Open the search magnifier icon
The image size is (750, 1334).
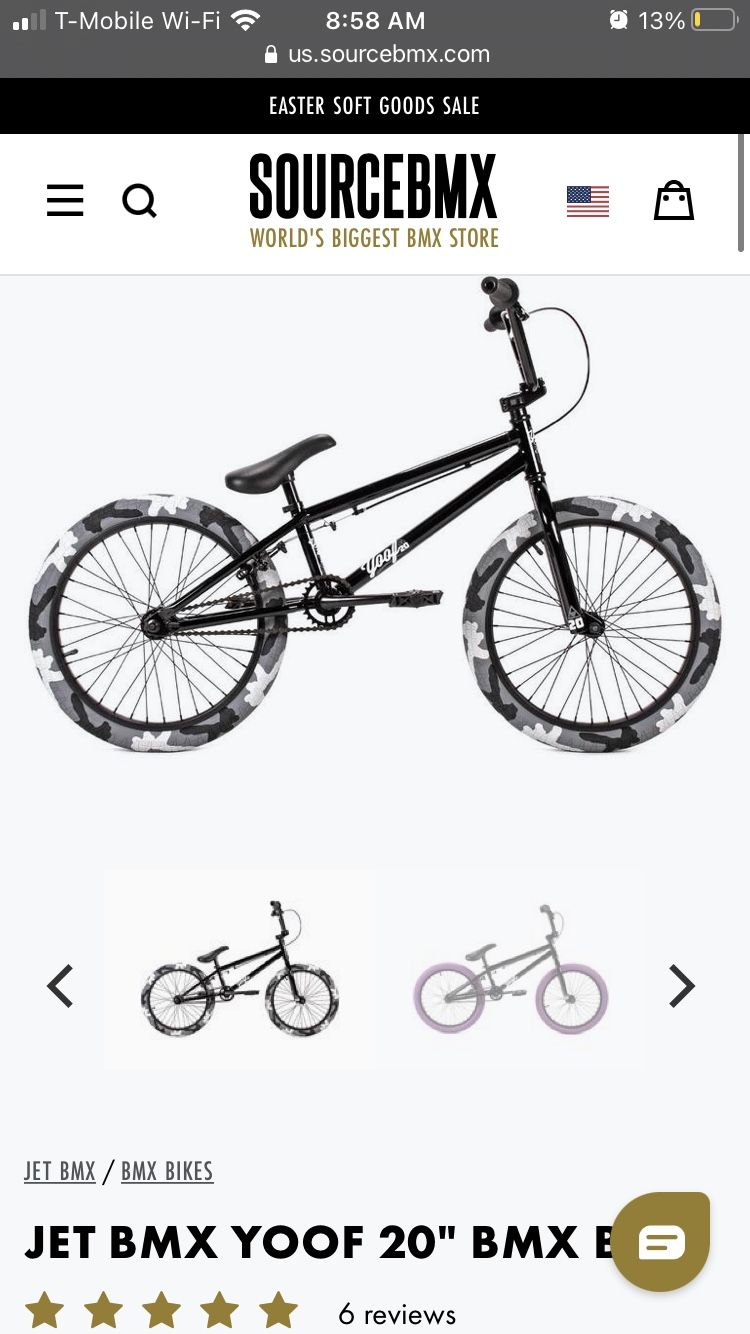tap(140, 202)
